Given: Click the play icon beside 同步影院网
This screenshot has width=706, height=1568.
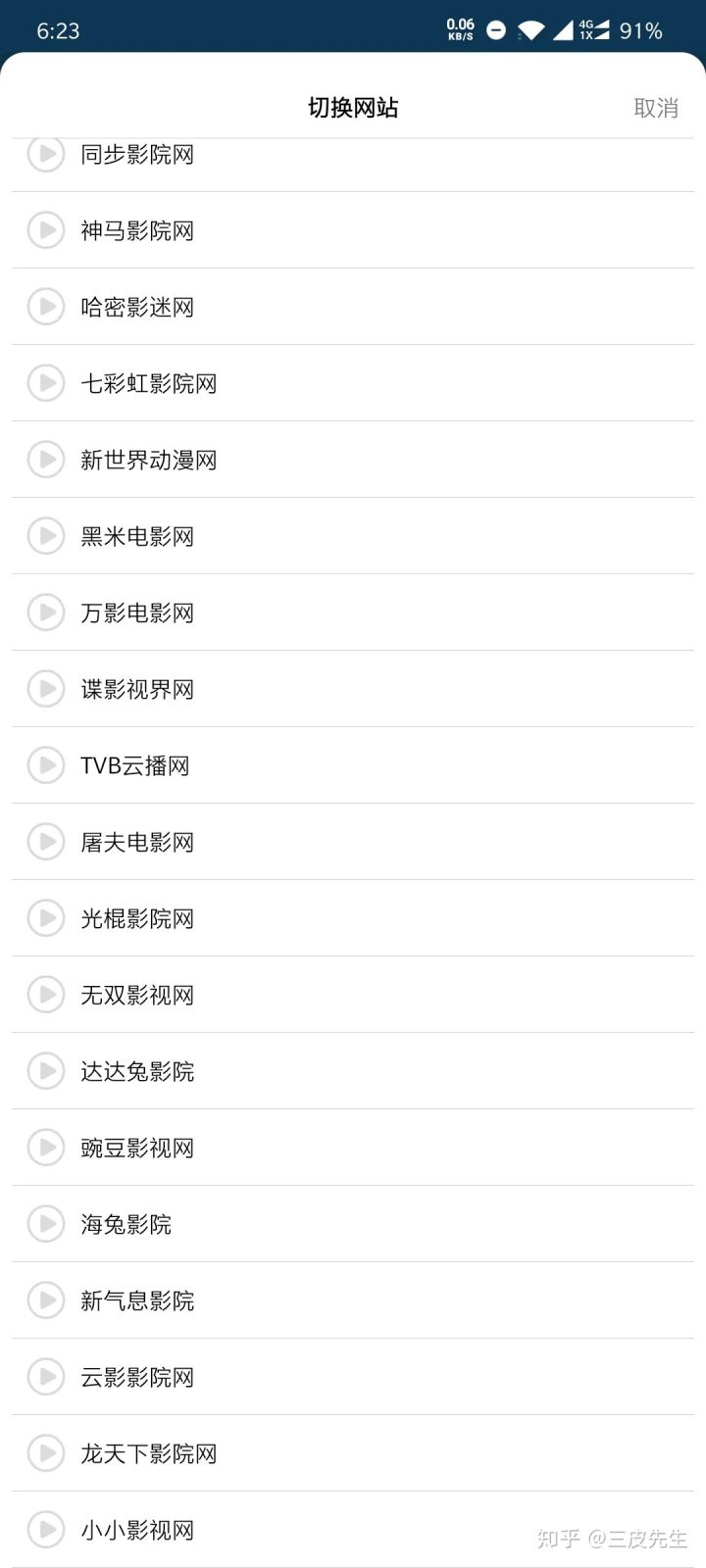Looking at the screenshot, I should pyautogui.click(x=45, y=154).
